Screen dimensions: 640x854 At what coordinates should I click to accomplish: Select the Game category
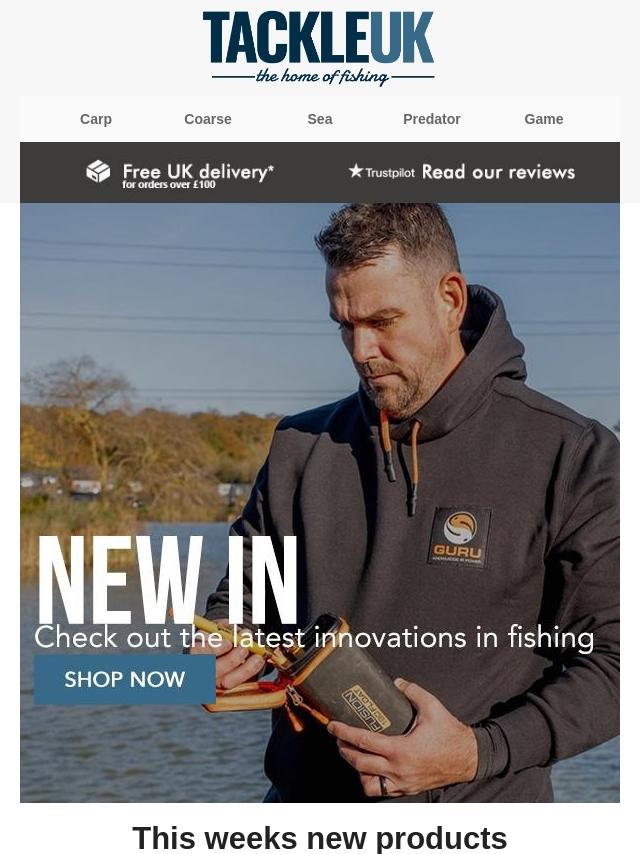point(544,119)
